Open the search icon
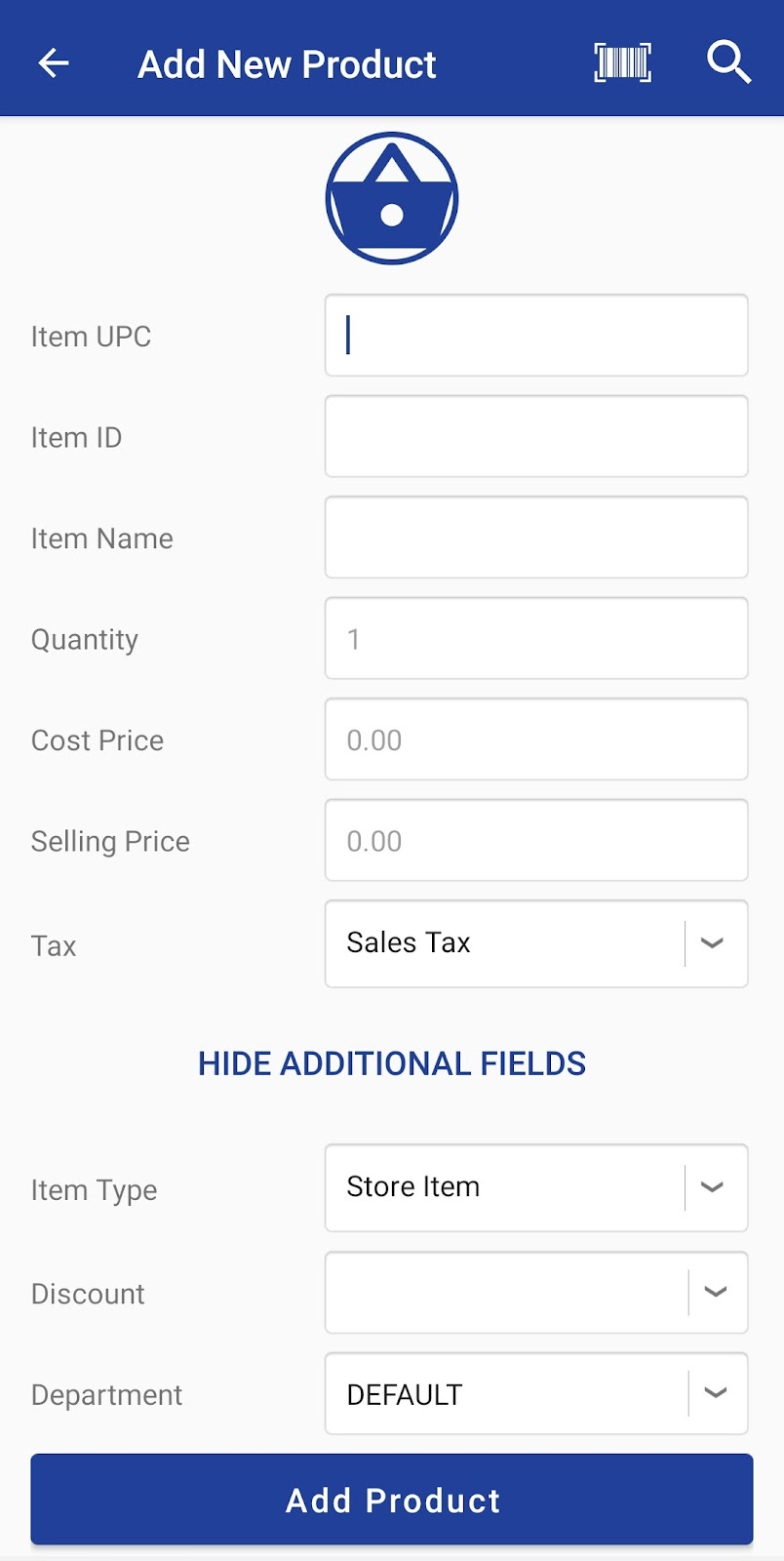 click(728, 63)
